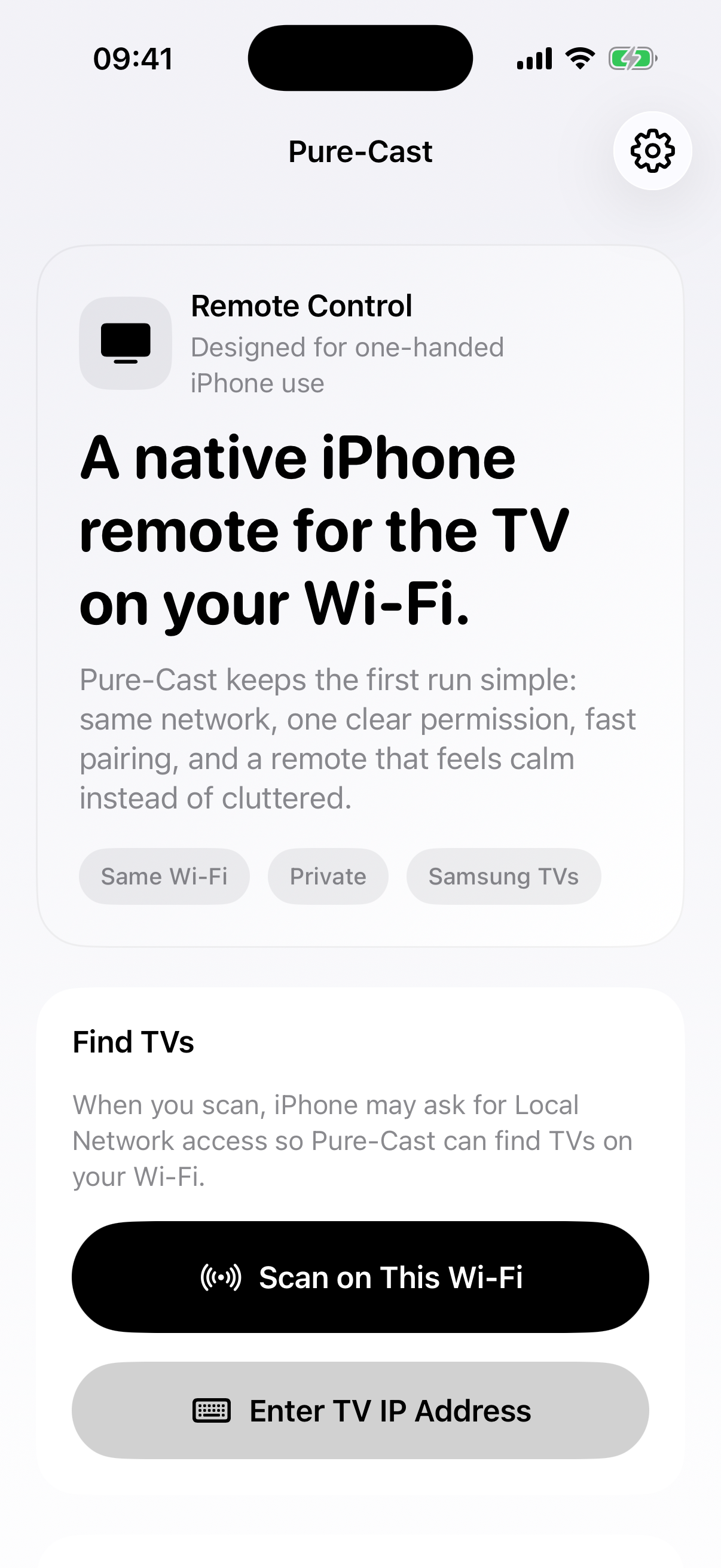The image size is (721, 1568).
Task: Select the Samsung TVs tag
Action: pos(504,876)
